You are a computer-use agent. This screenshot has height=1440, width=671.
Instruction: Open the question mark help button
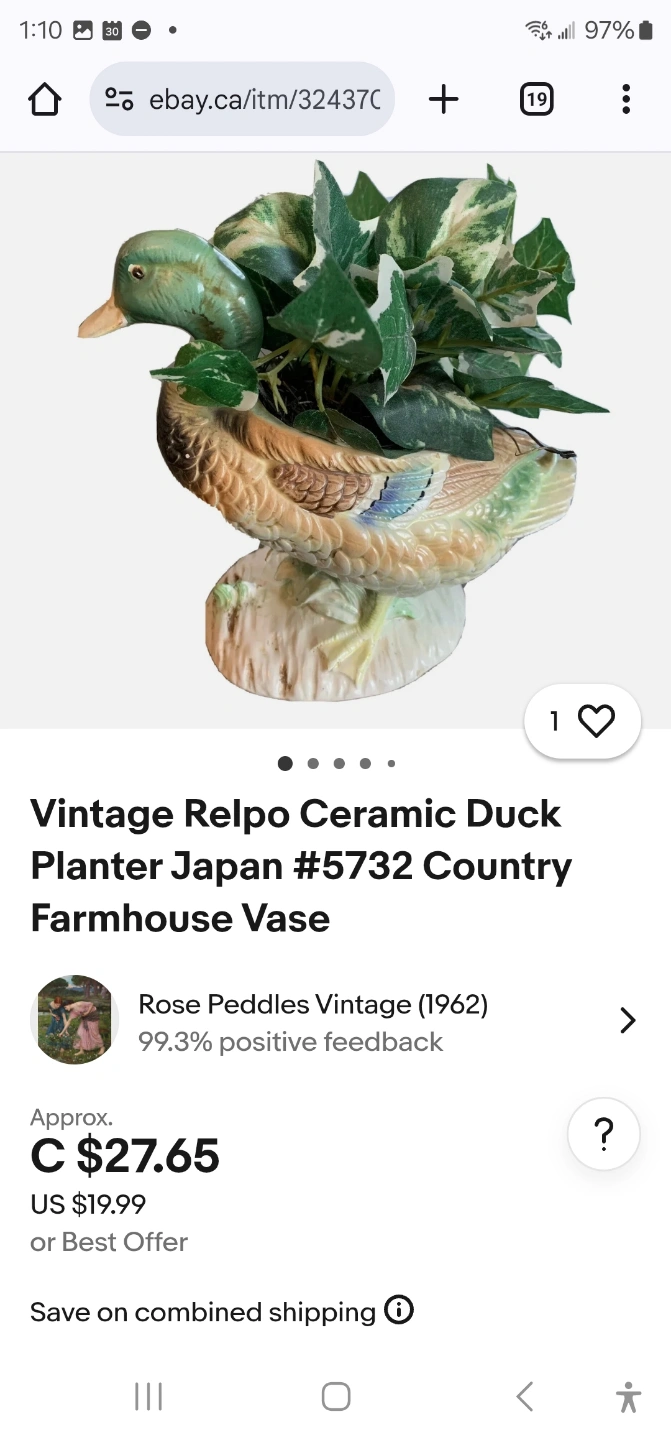pos(603,1134)
